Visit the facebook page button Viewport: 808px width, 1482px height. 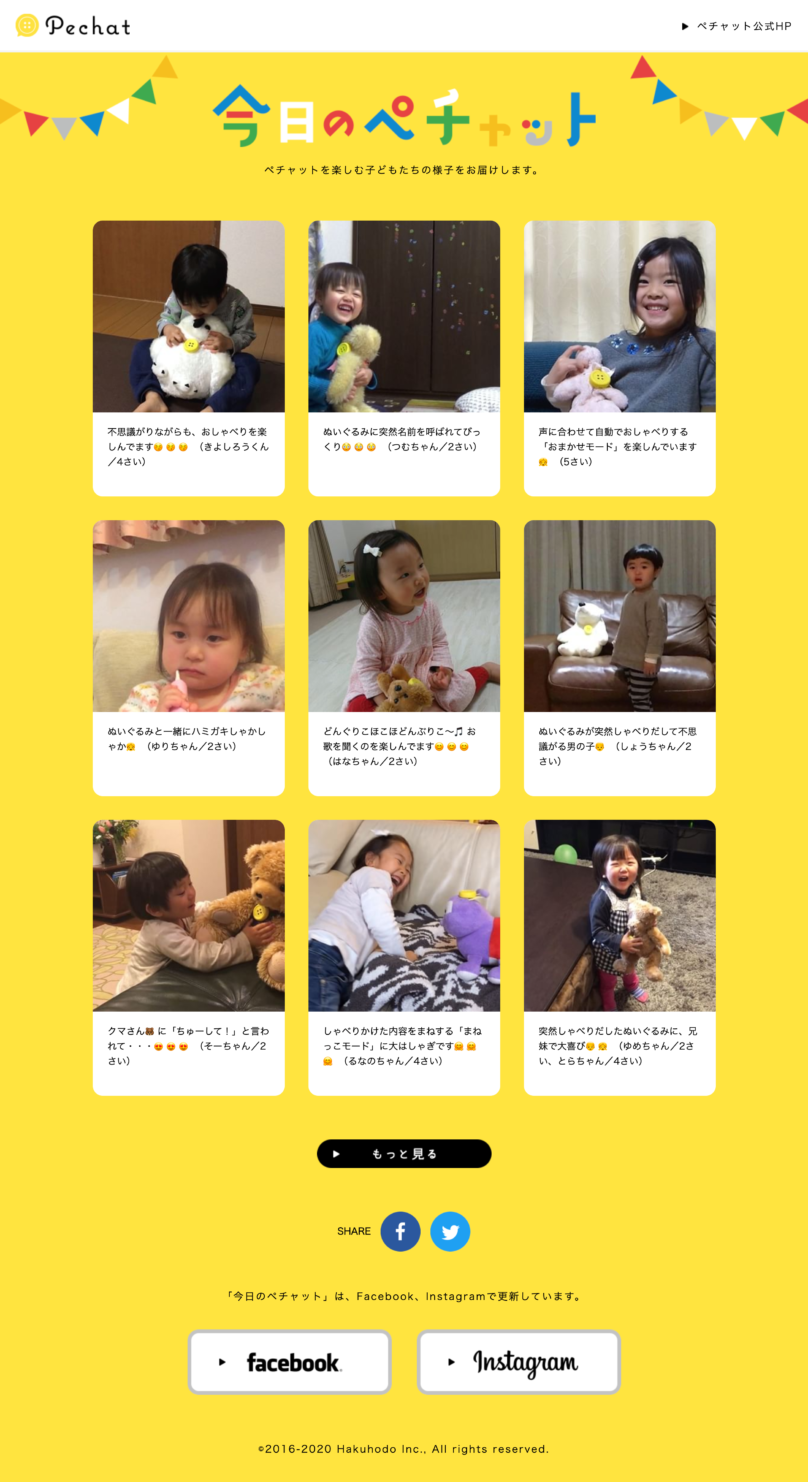coord(289,1362)
